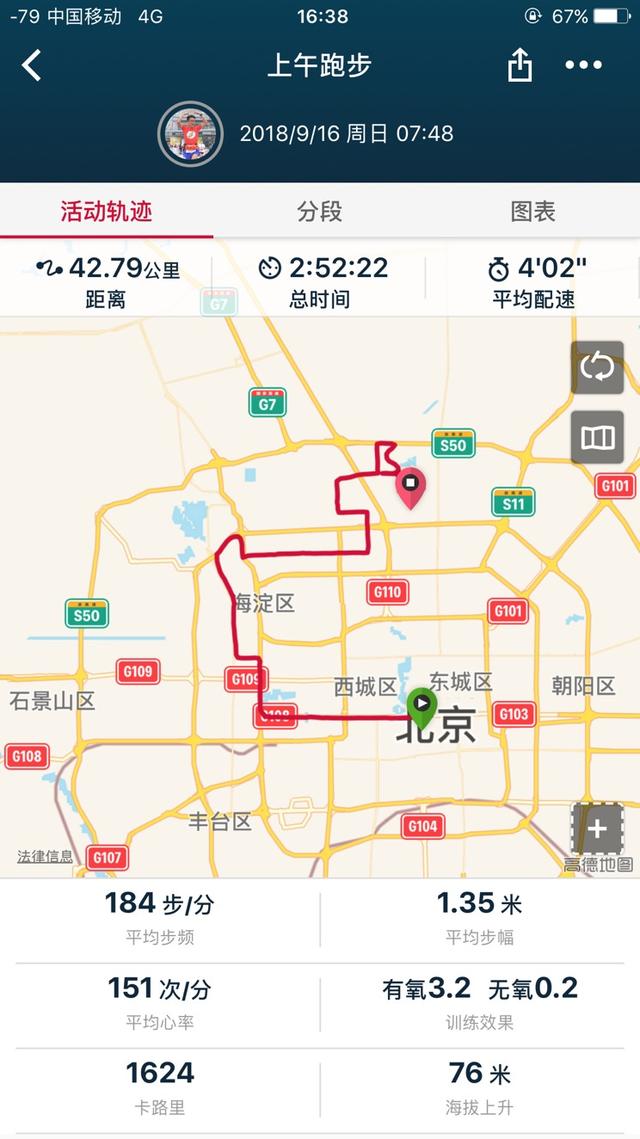This screenshot has width=640, height=1139.
Task: Open the three-dot overflow menu
Action: (583, 66)
